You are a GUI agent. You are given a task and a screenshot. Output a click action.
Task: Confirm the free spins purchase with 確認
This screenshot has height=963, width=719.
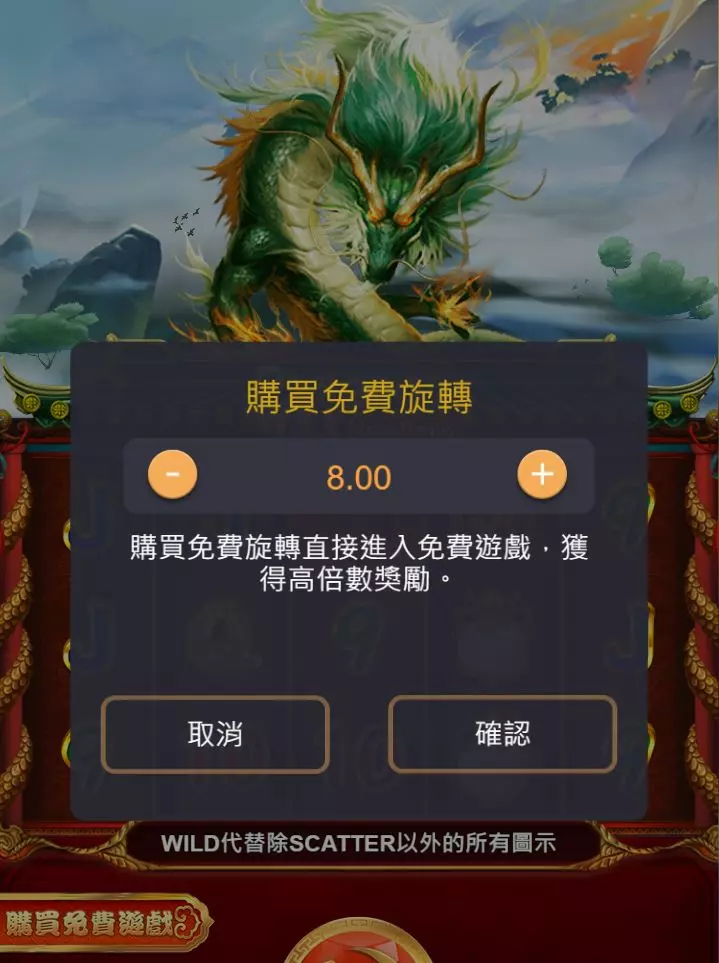[502, 734]
